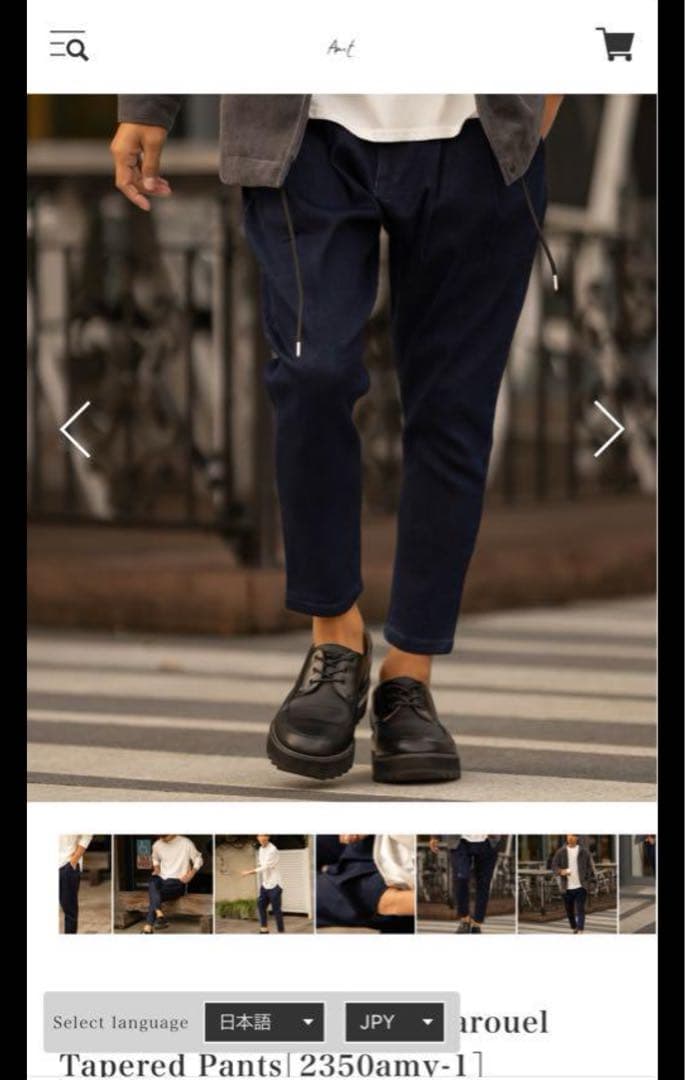Open the 日本語 language dropdown
Image resolution: width=685 pixels, height=1080 pixels.
coord(265,1022)
